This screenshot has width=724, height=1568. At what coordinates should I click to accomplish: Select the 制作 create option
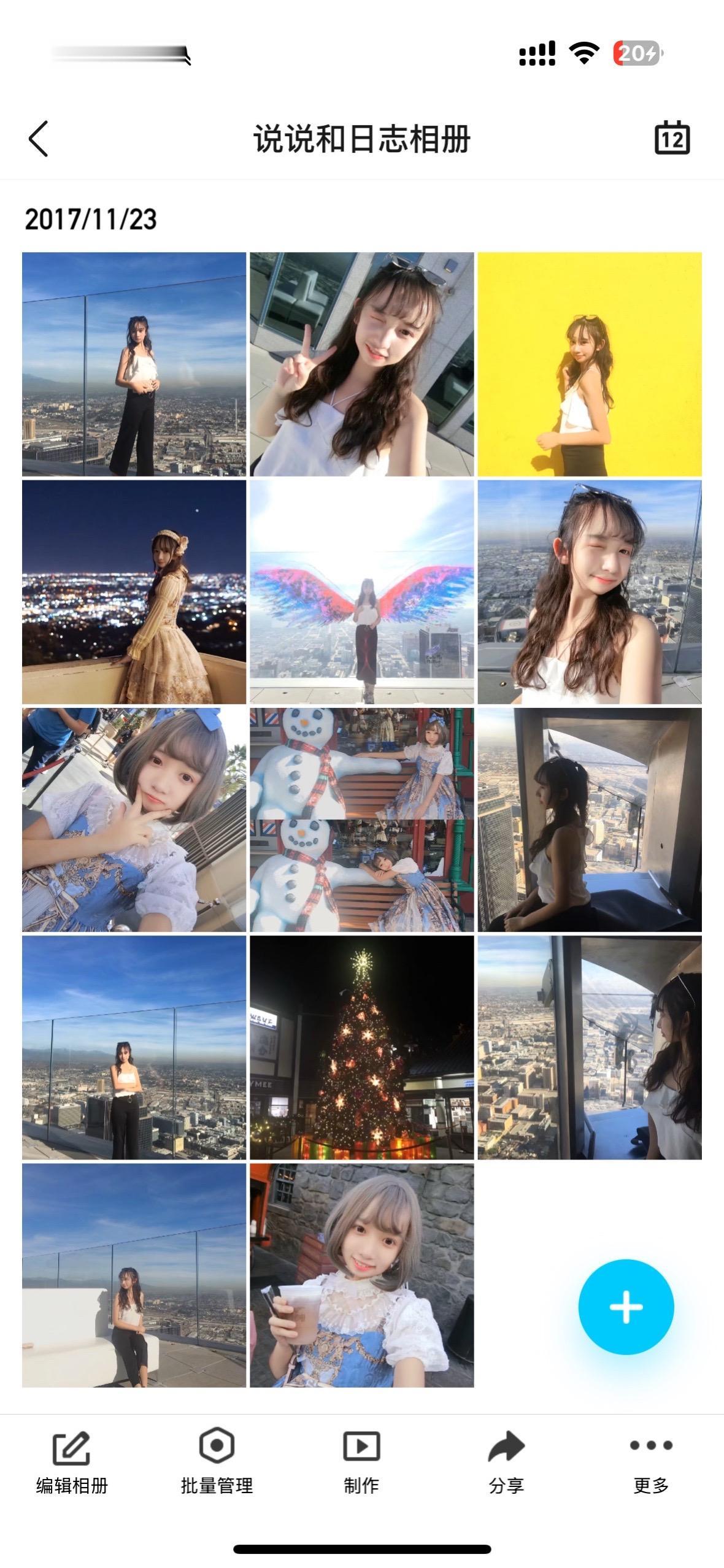[361, 1462]
